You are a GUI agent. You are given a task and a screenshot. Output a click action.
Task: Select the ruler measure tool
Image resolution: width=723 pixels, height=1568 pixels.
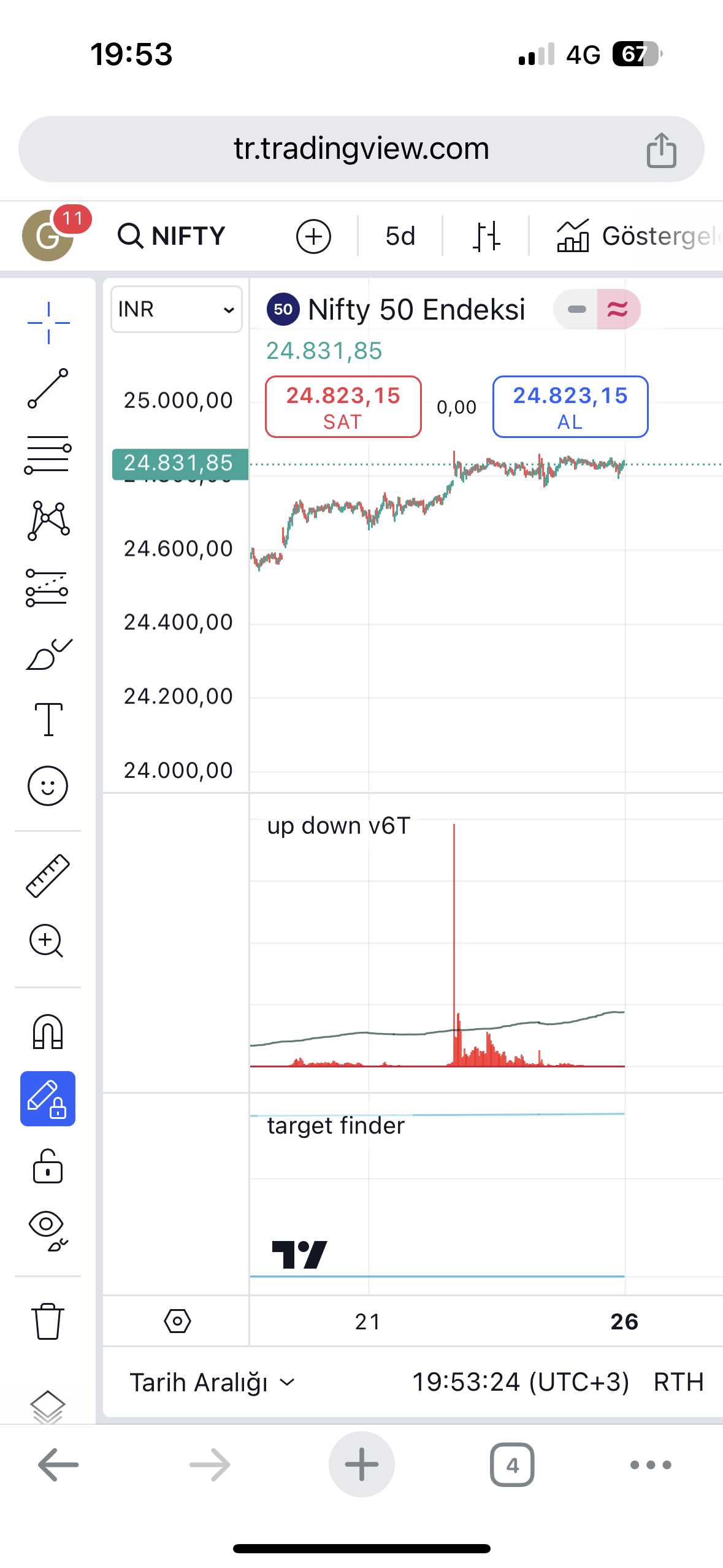(48, 875)
